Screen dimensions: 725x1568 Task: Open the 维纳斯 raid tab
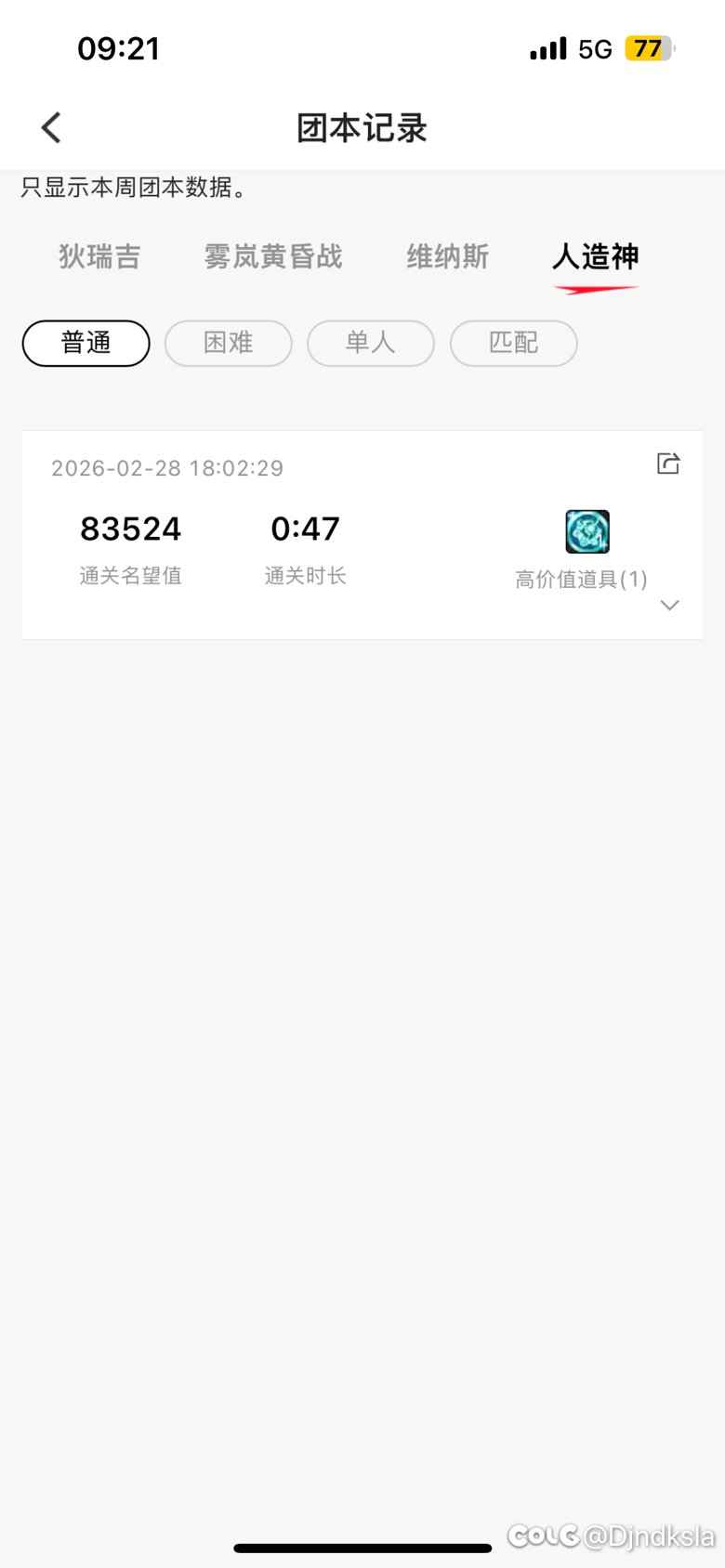click(447, 256)
